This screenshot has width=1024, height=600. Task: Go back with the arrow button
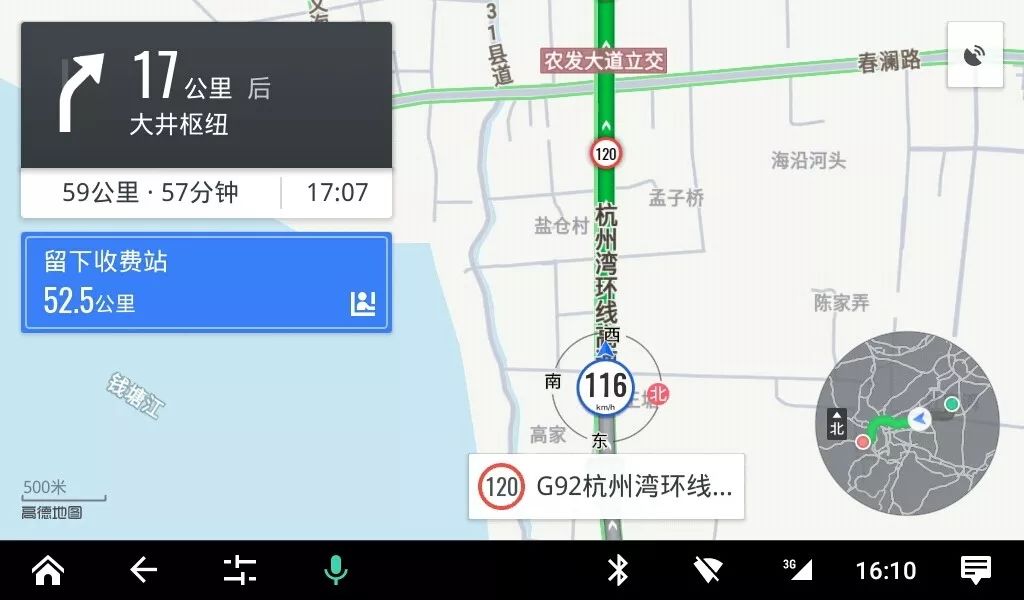click(144, 571)
